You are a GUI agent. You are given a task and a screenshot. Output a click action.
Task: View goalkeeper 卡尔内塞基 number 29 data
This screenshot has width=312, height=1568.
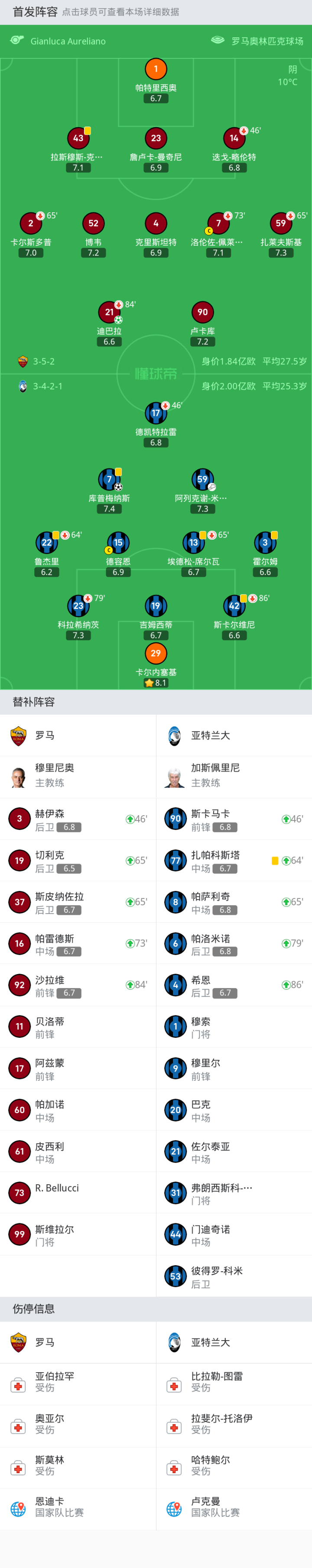click(x=156, y=654)
